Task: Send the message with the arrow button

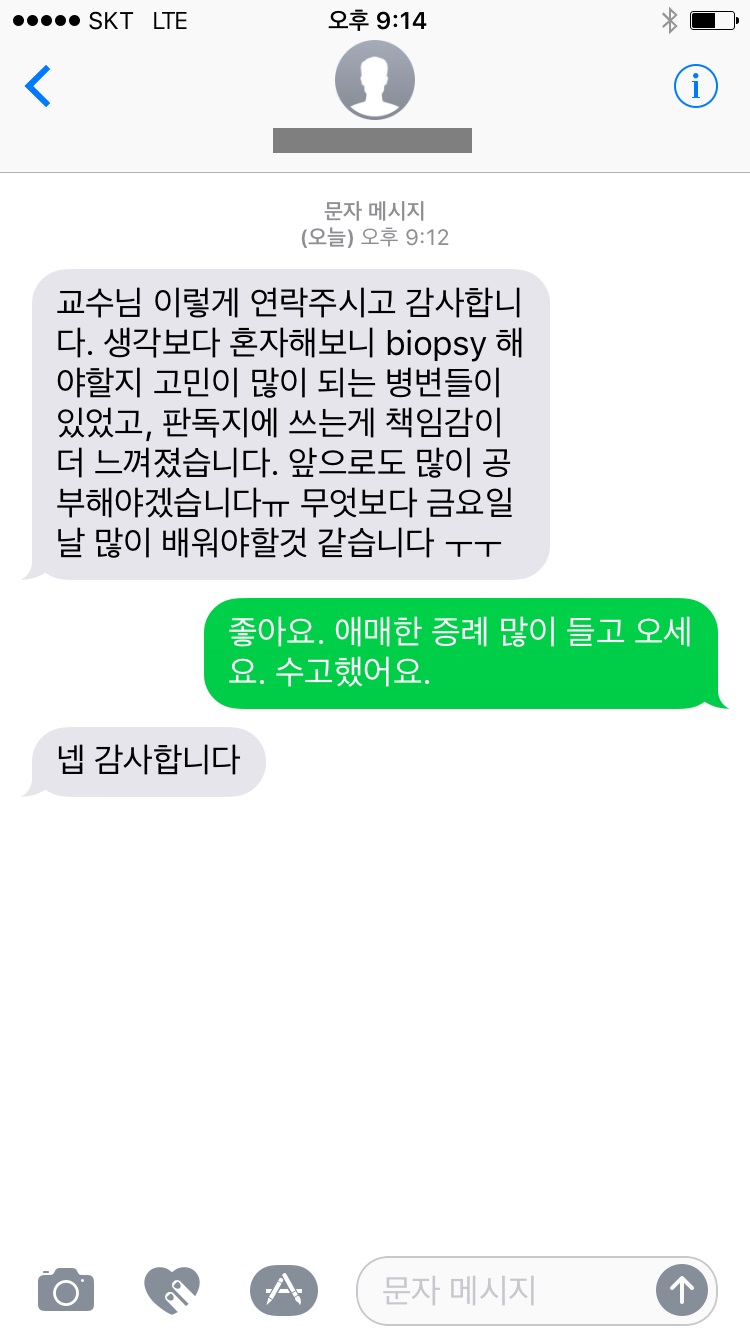Action: (x=682, y=1290)
